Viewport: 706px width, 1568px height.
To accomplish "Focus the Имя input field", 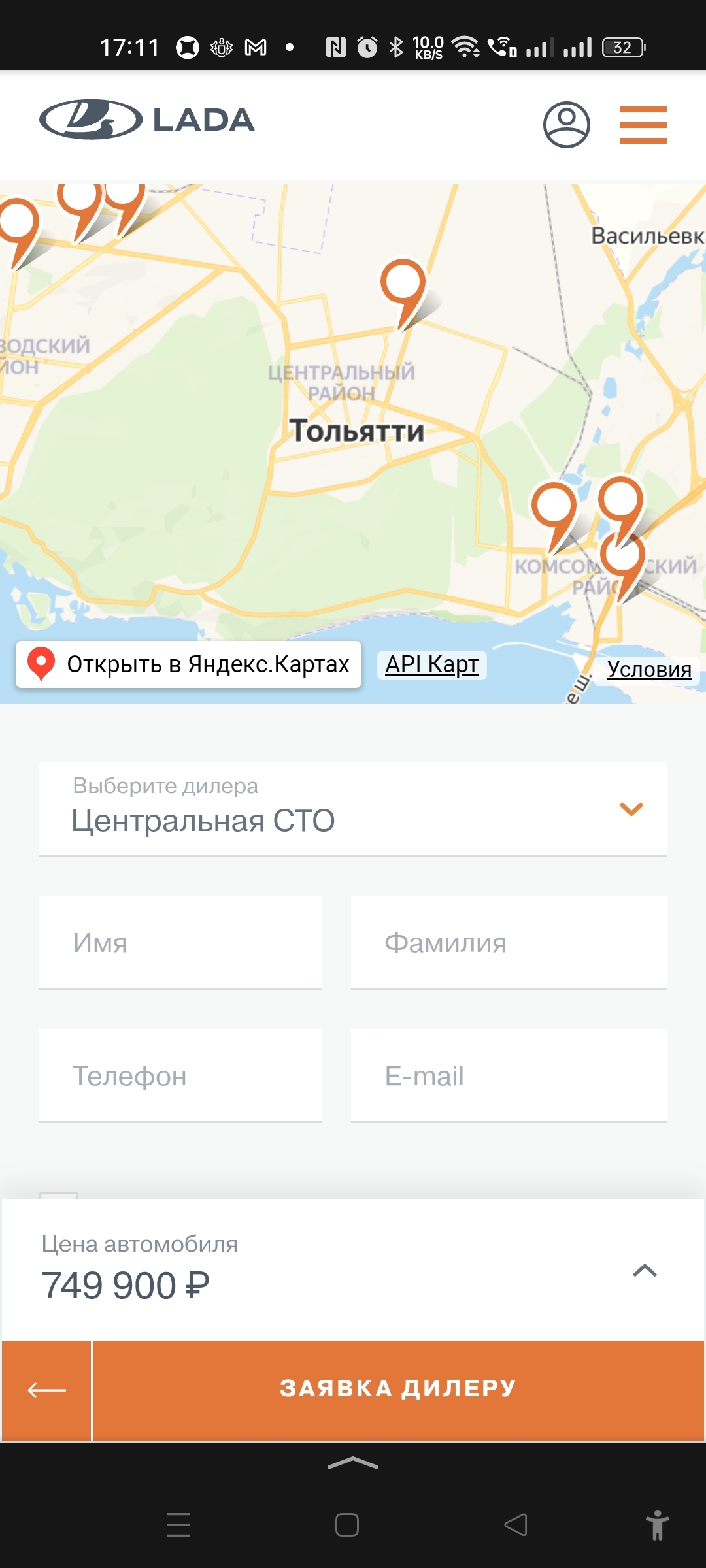I will tap(180, 943).
